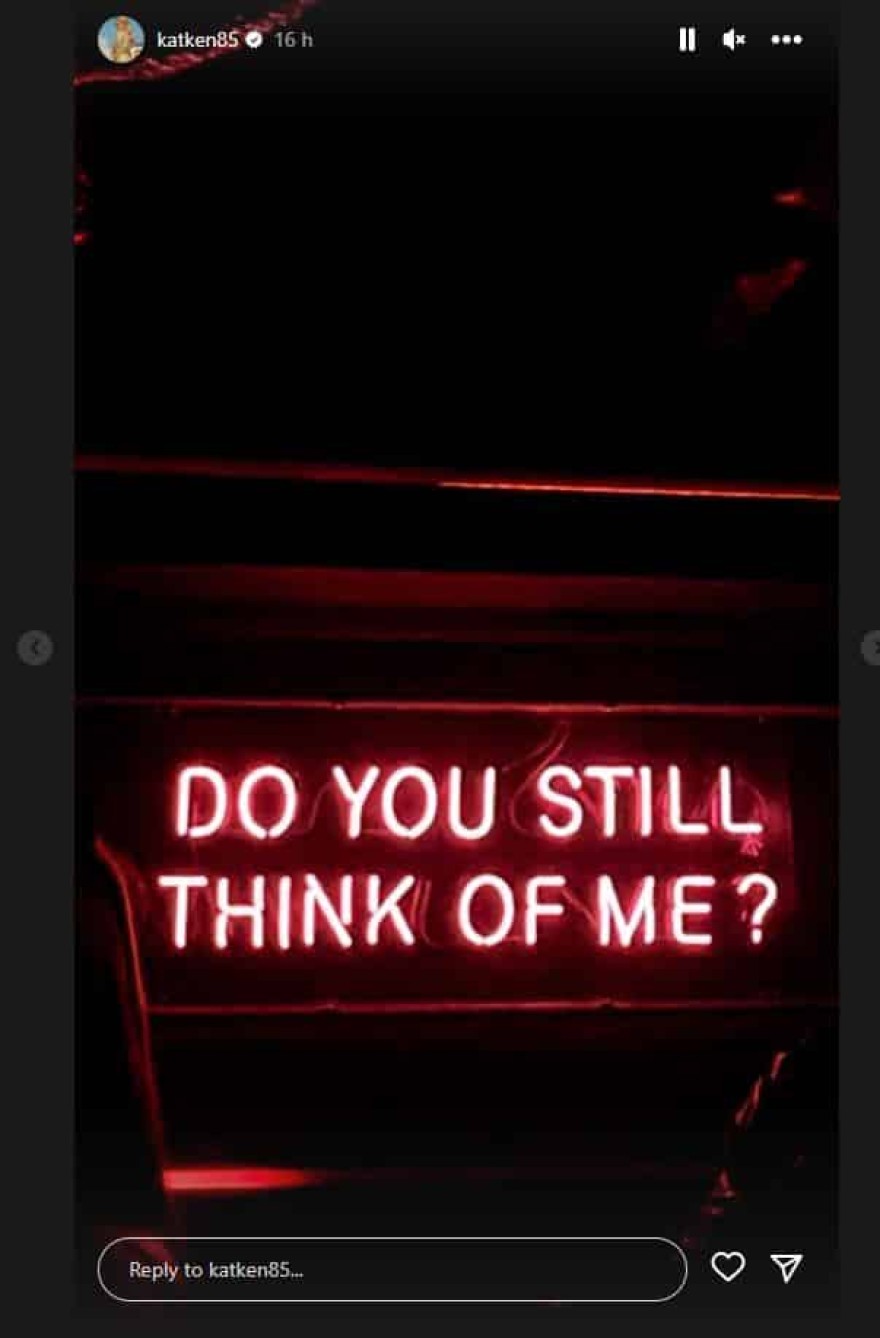This screenshot has width=880, height=1338.
Task: Open the three-dot options menu
Action: tap(786, 40)
